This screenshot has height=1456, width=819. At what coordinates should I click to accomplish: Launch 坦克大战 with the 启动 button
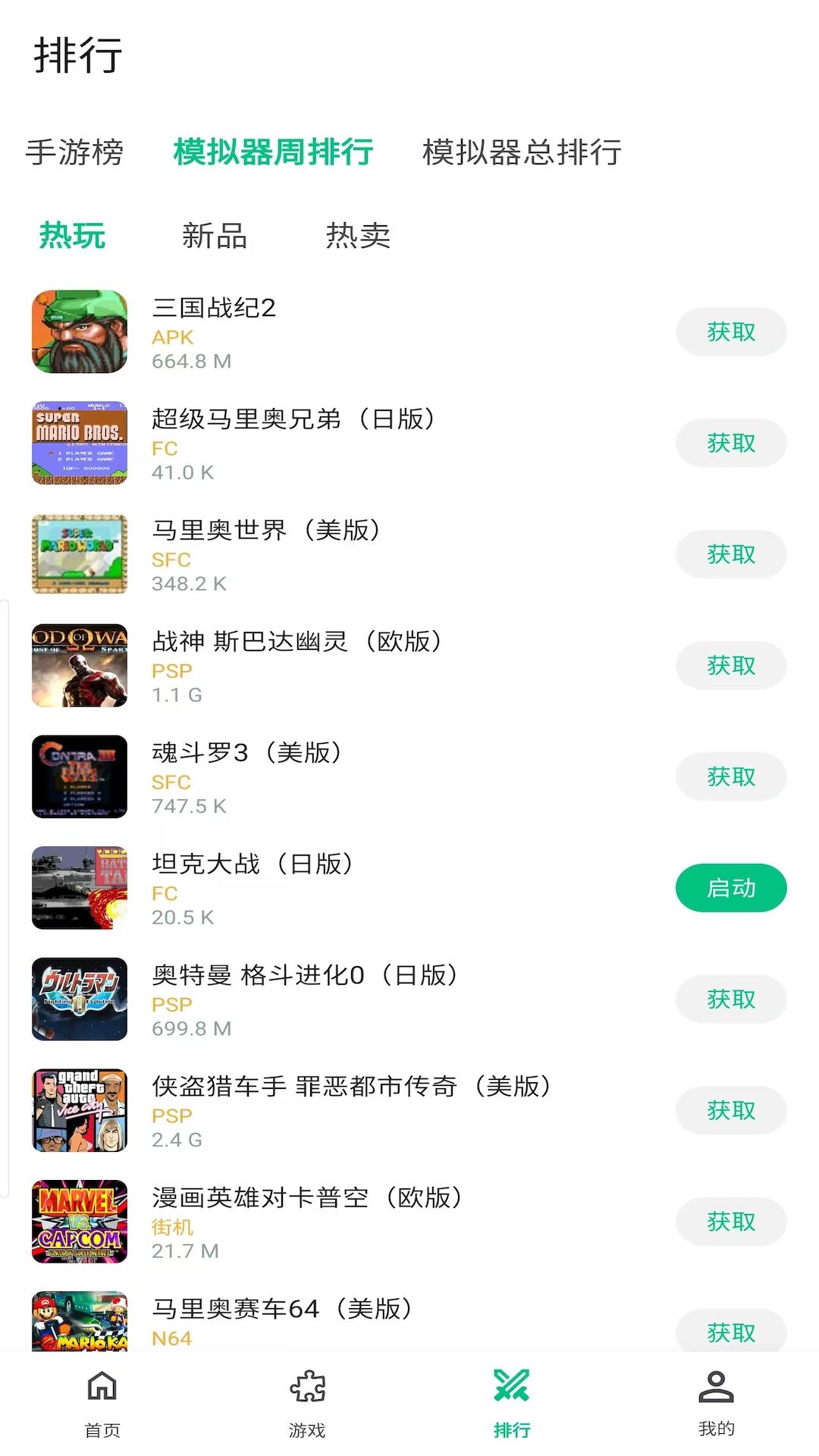tap(730, 888)
